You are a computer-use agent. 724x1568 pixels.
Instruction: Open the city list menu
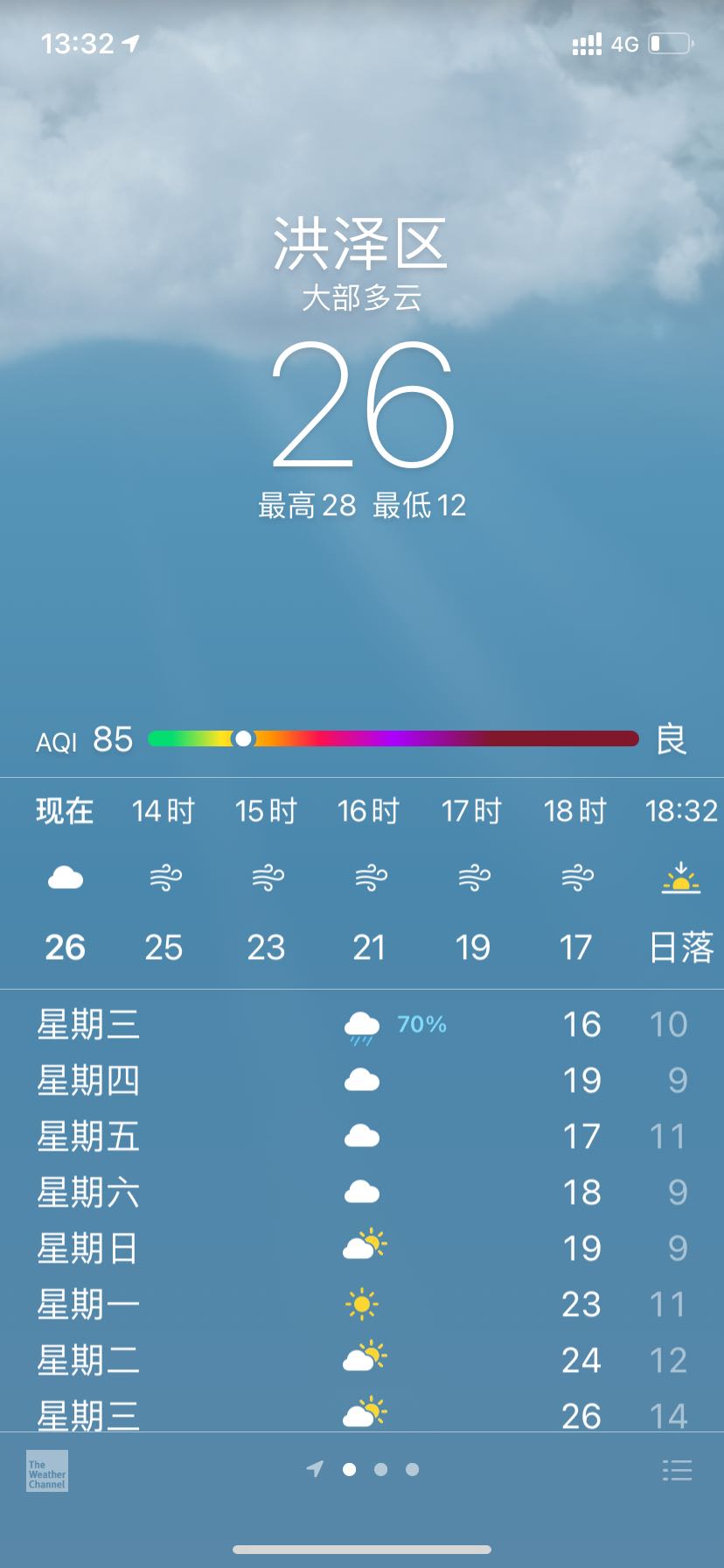tap(677, 1470)
